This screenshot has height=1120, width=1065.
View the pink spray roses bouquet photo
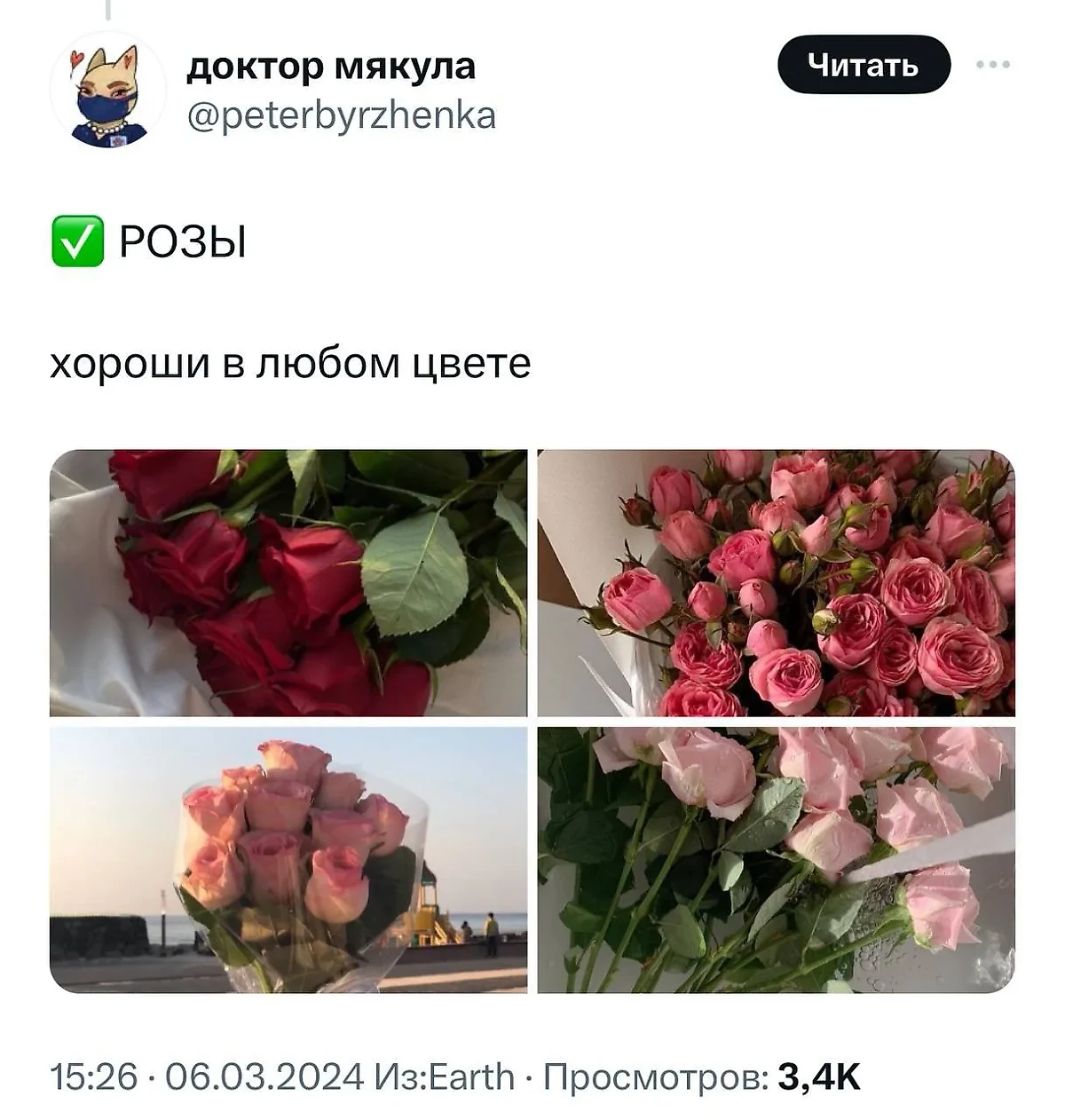[x=776, y=583]
